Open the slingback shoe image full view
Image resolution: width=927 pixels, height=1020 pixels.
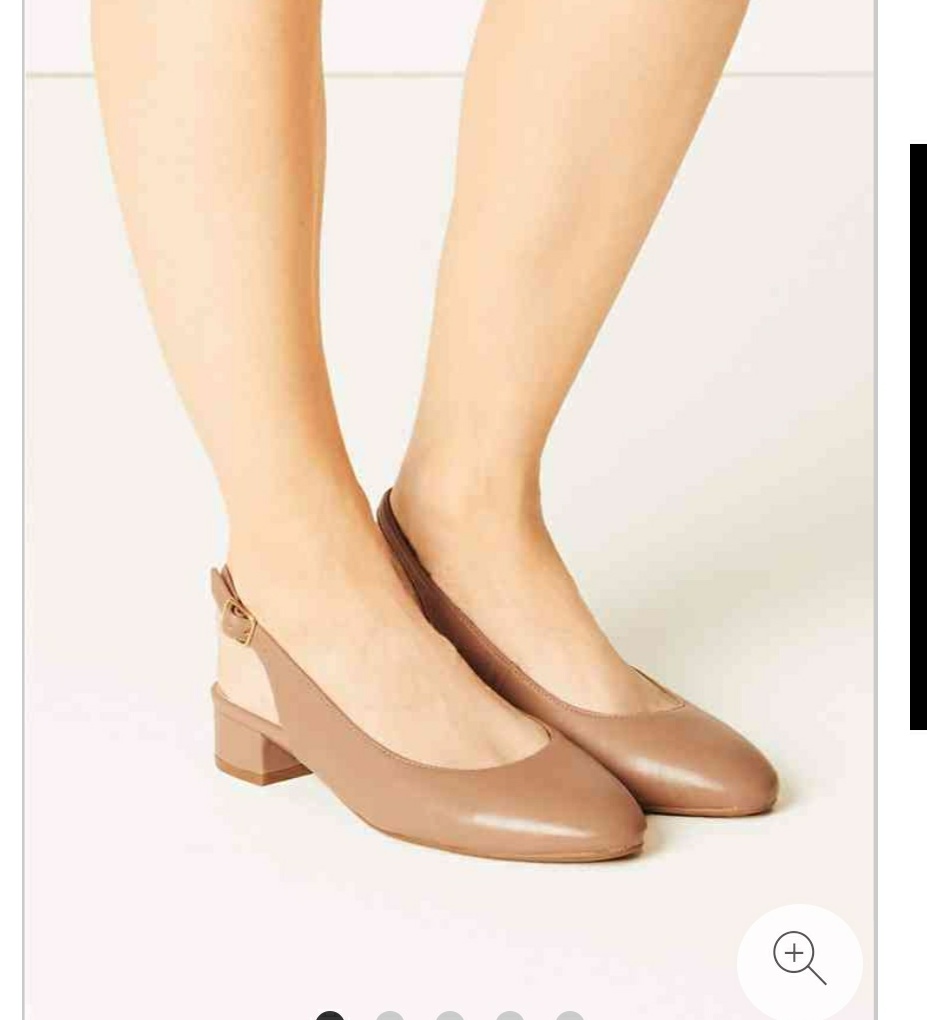pyautogui.click(x=450, y=500)
